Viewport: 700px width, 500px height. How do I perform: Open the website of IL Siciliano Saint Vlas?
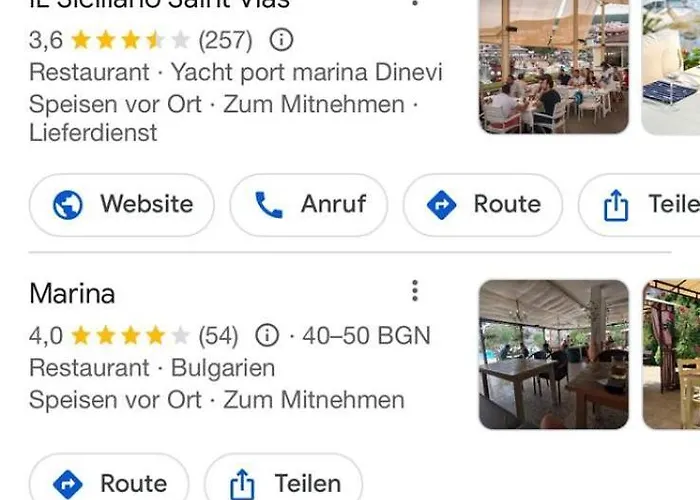click(x=121, y=205)
